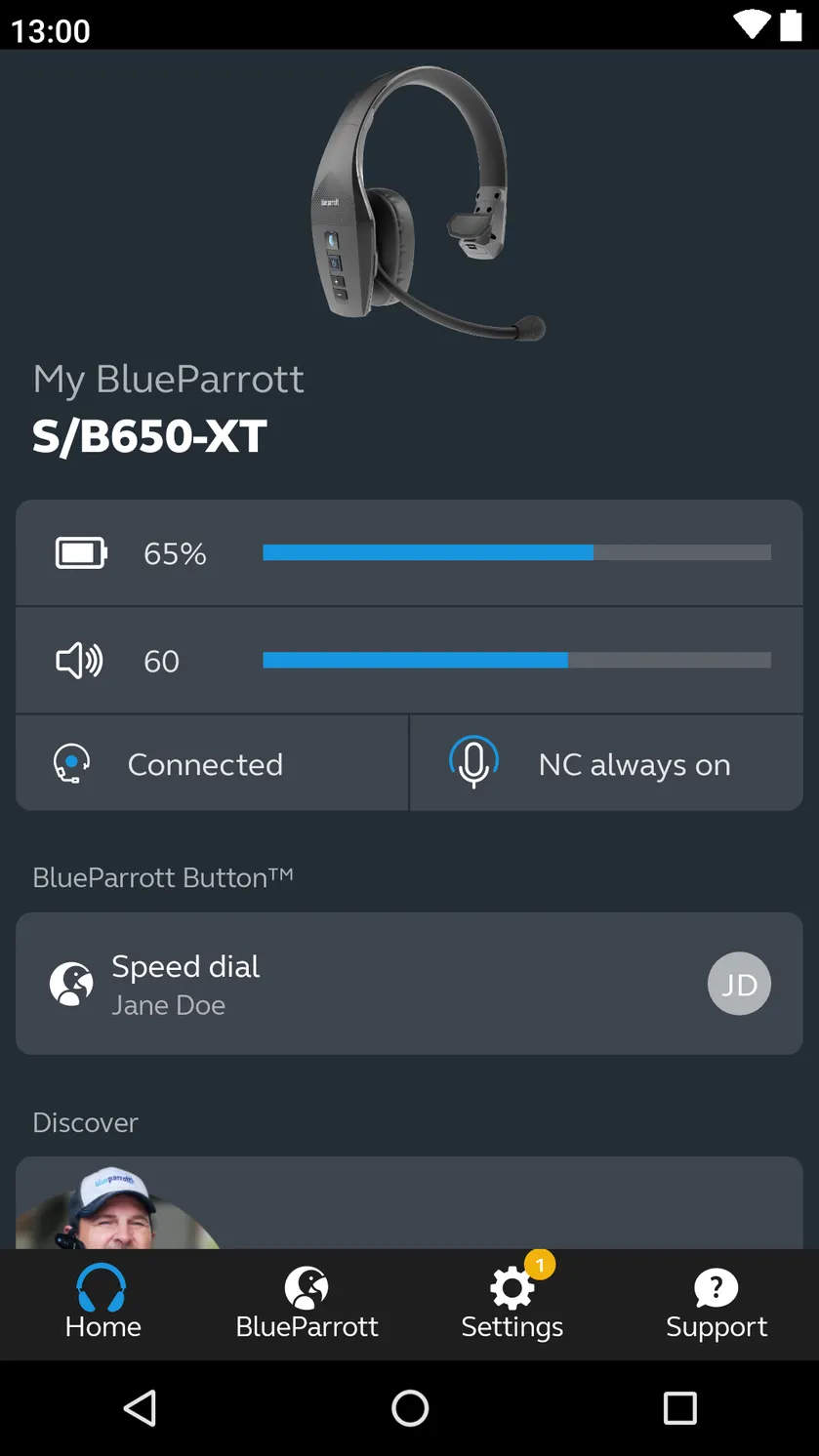Switch to the Home tab
Image resolution: width=819 pixels, height=1456 pixels.
tap(102, 1304)
